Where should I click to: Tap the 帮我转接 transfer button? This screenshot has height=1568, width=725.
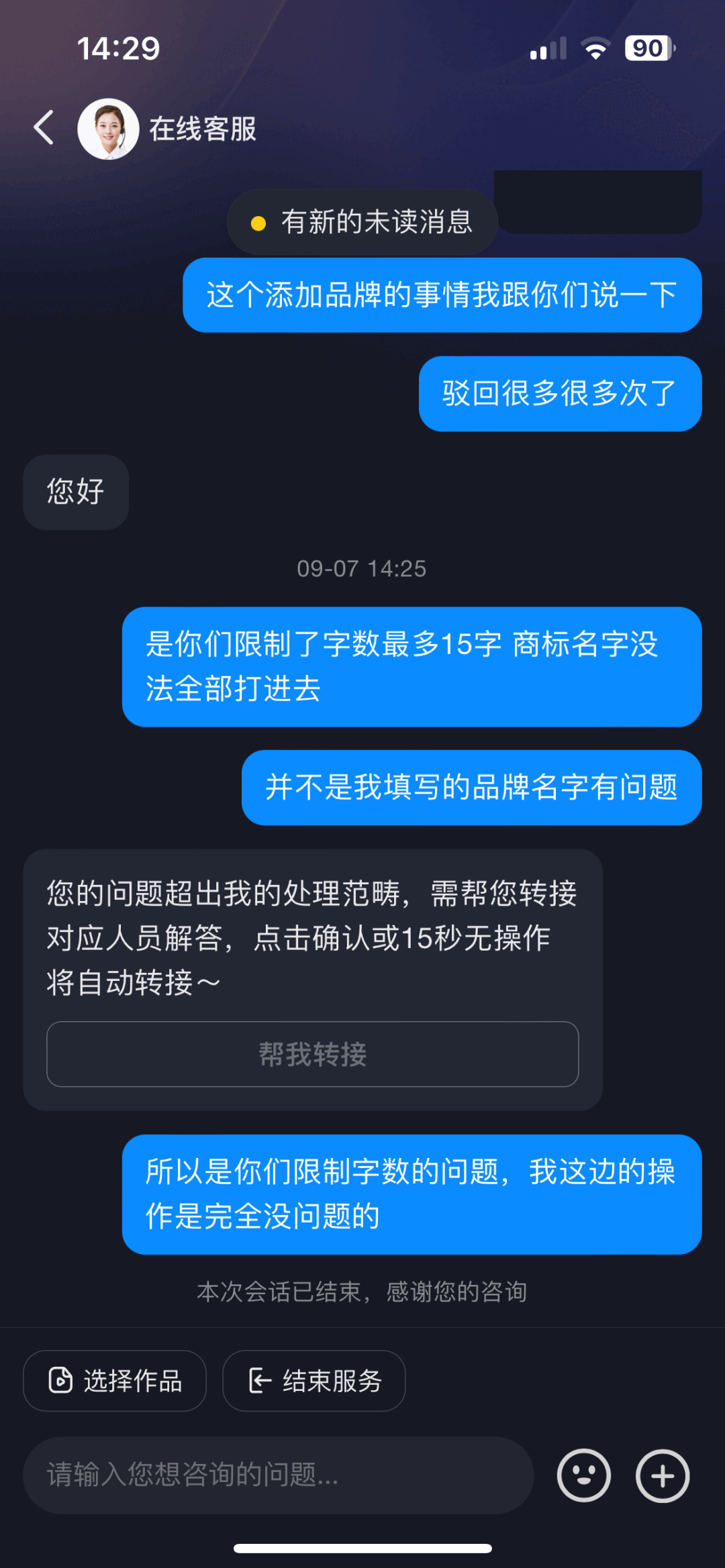click(312, 1054)
